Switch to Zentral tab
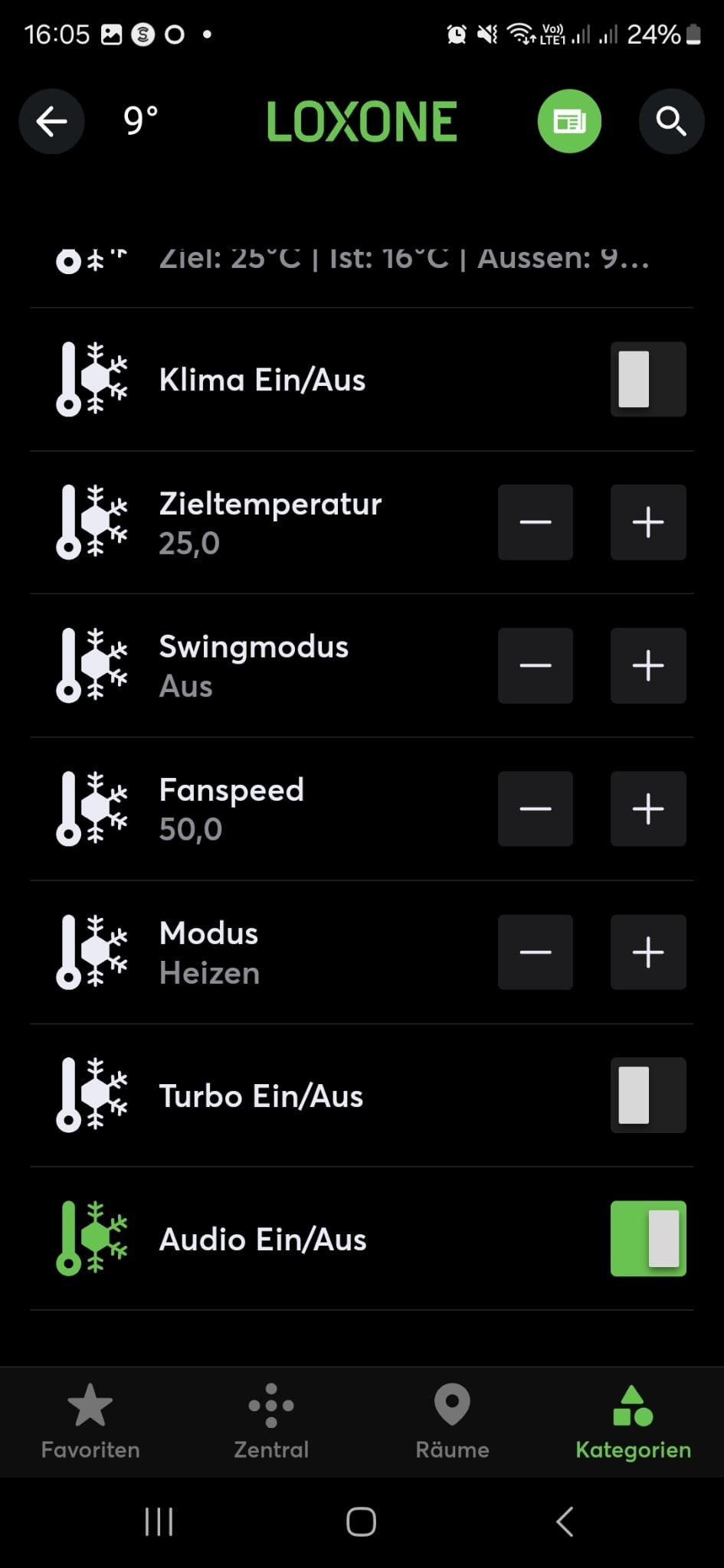724x1568 pixels. (x=271, y=1422)
